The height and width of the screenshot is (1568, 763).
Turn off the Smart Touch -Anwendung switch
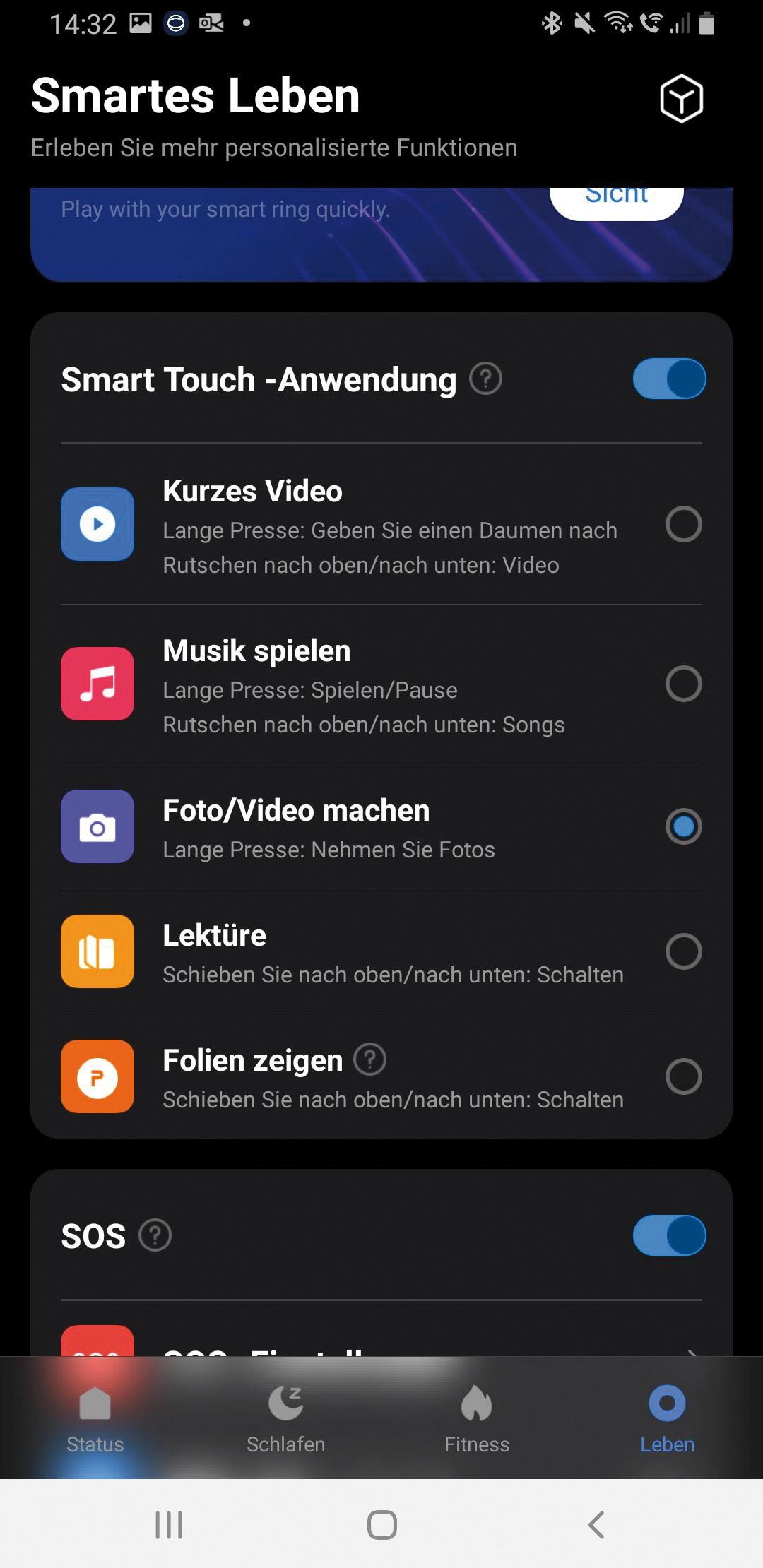tap(669, 379)
